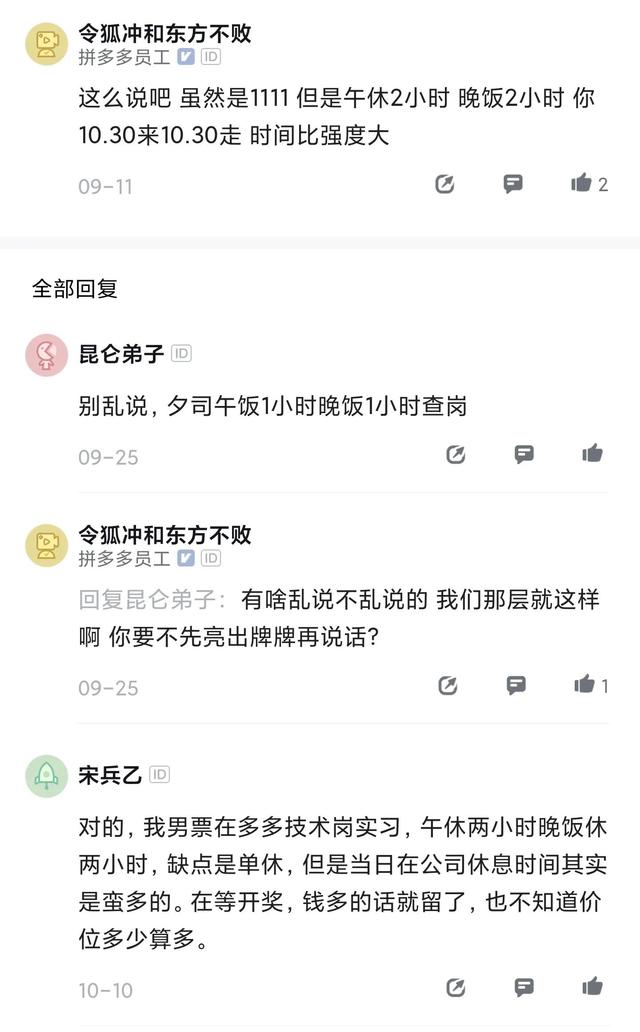
Task: Open comment icon on the top post
Action: pyautogui.click(x=513, y=184)
